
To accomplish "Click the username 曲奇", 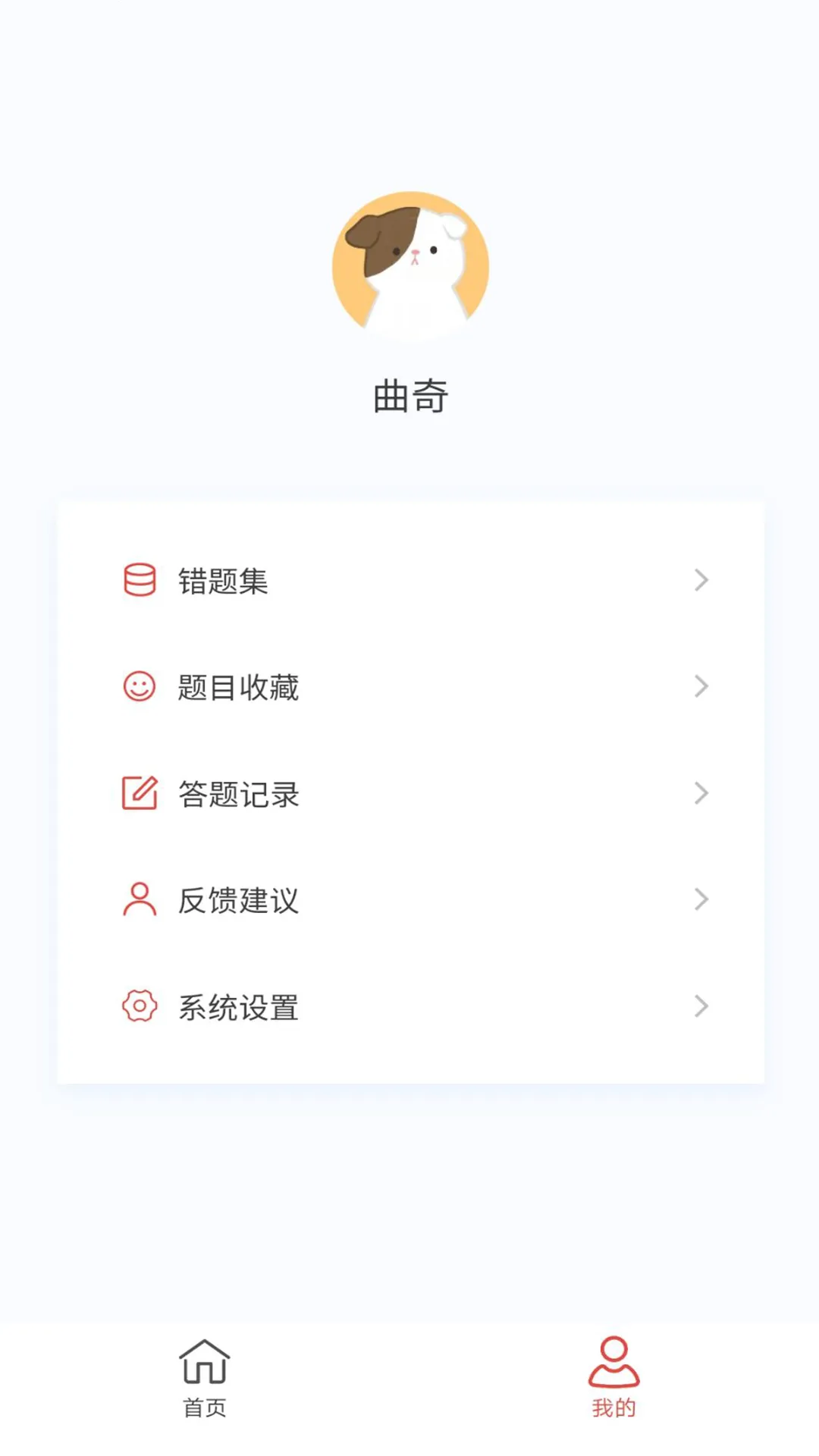I will (409, 394).
